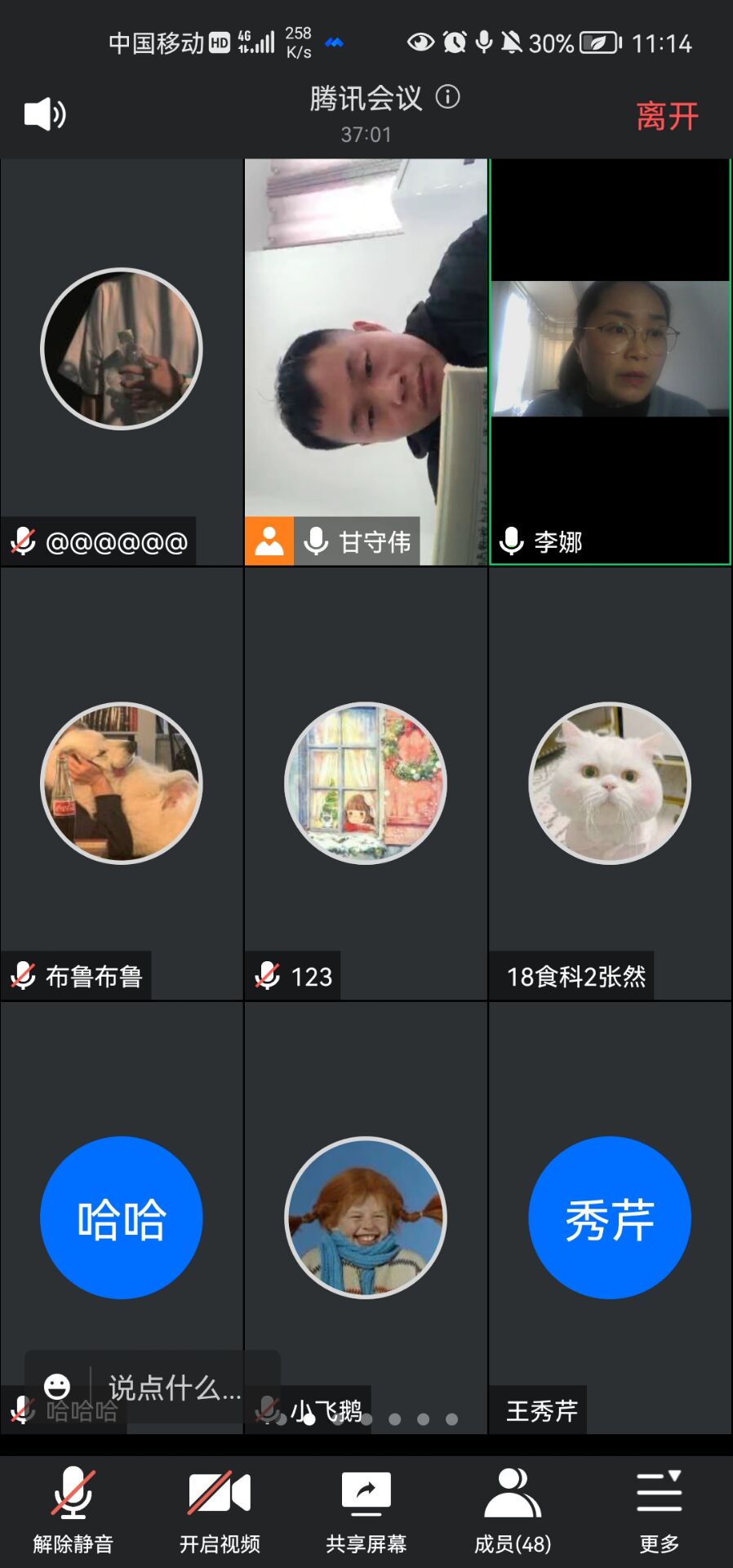The image size is (733, 1568).
Task: Open the 更多 menu
Action: (x=659, y=1509)
